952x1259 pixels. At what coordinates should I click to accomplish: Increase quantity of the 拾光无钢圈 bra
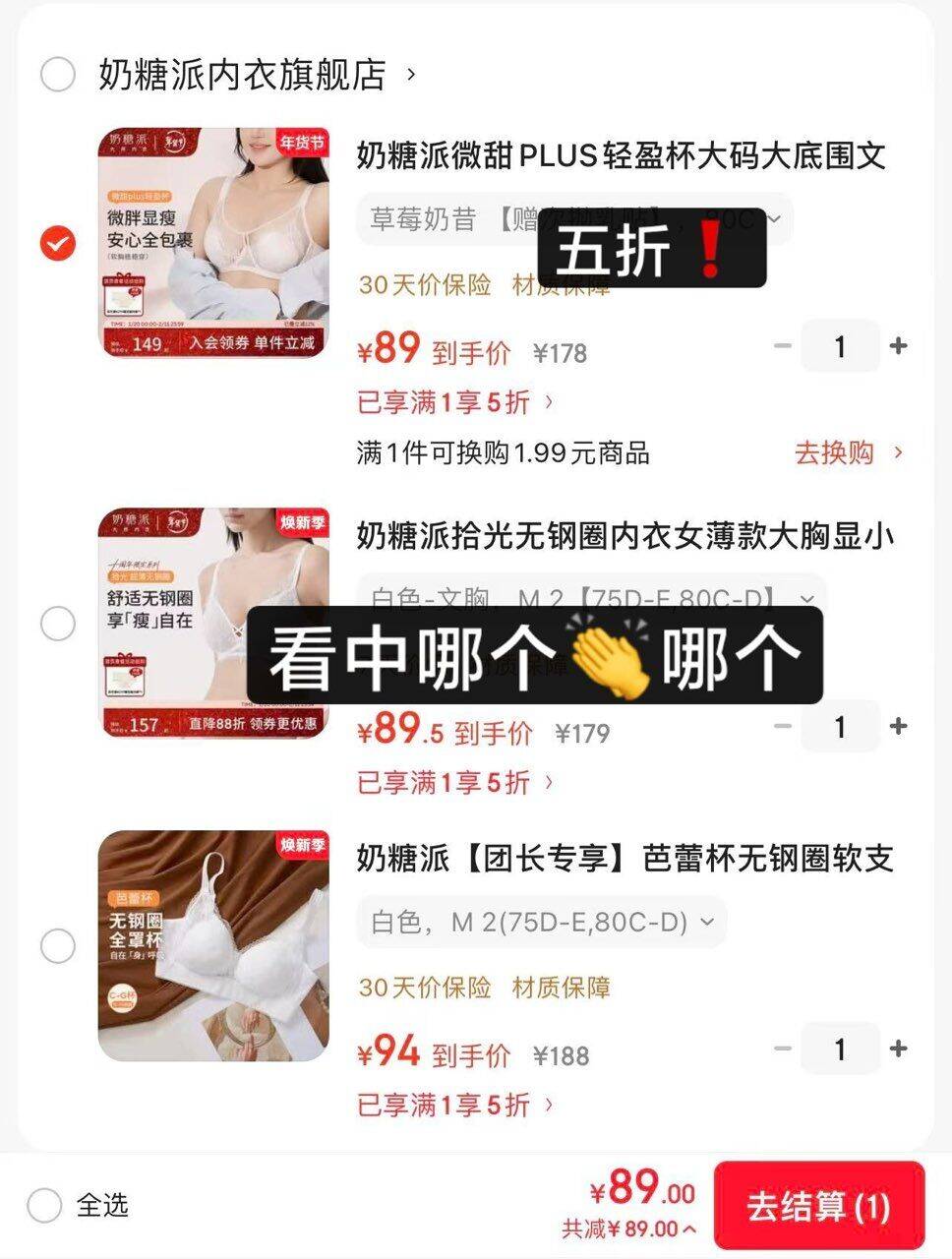[897, 728]
